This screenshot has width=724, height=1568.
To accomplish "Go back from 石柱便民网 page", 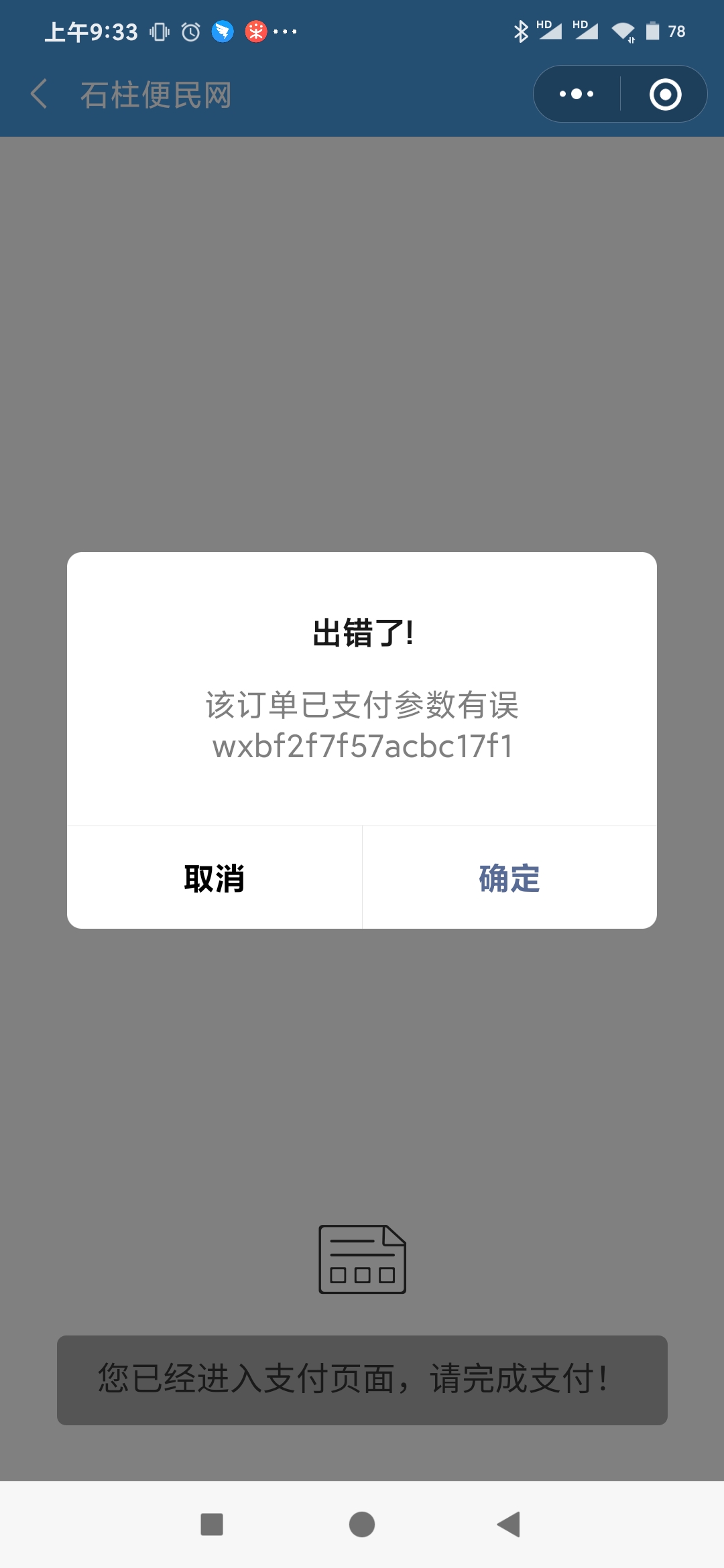I will tap(39, 94).
